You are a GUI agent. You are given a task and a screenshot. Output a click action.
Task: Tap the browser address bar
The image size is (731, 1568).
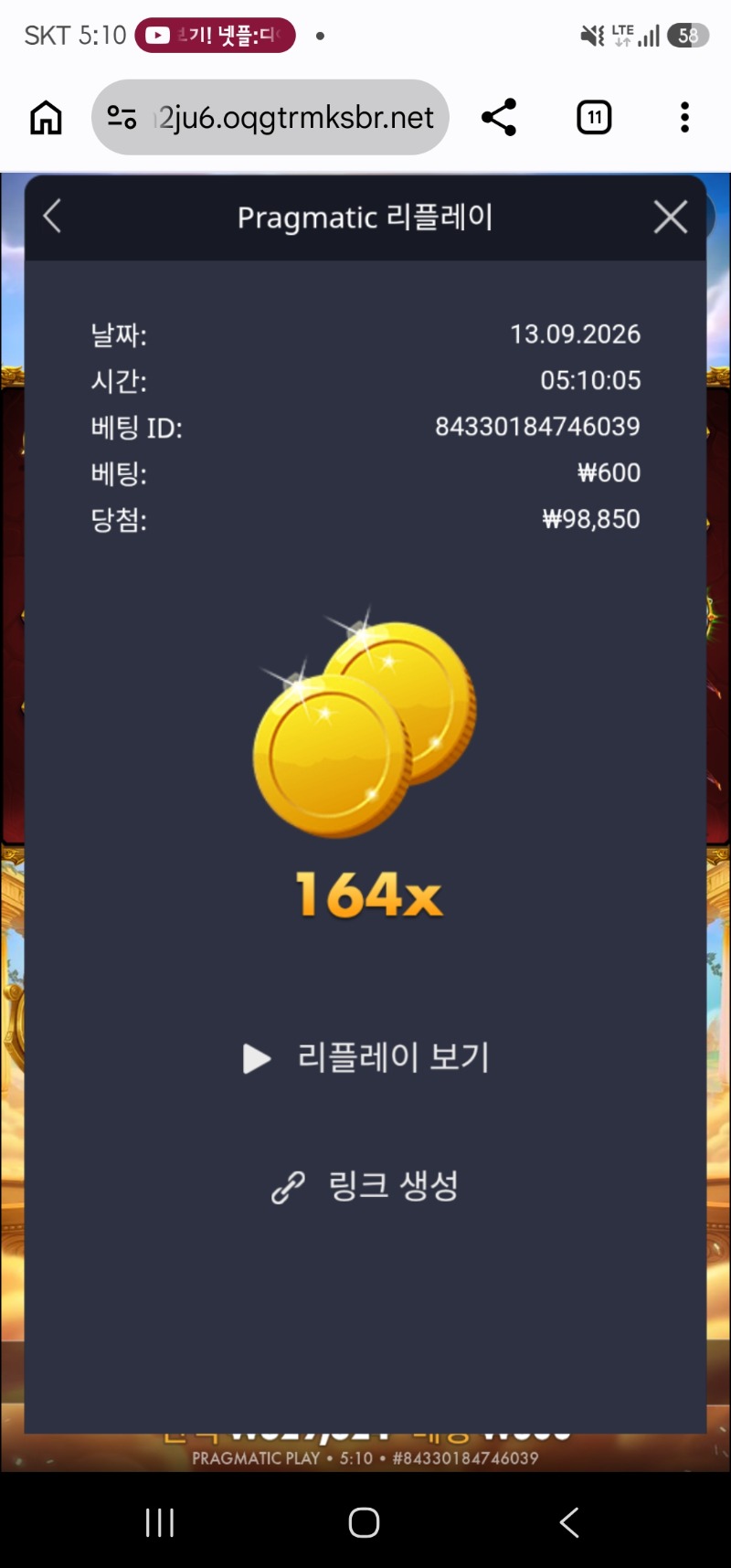(x=270, y=117)
